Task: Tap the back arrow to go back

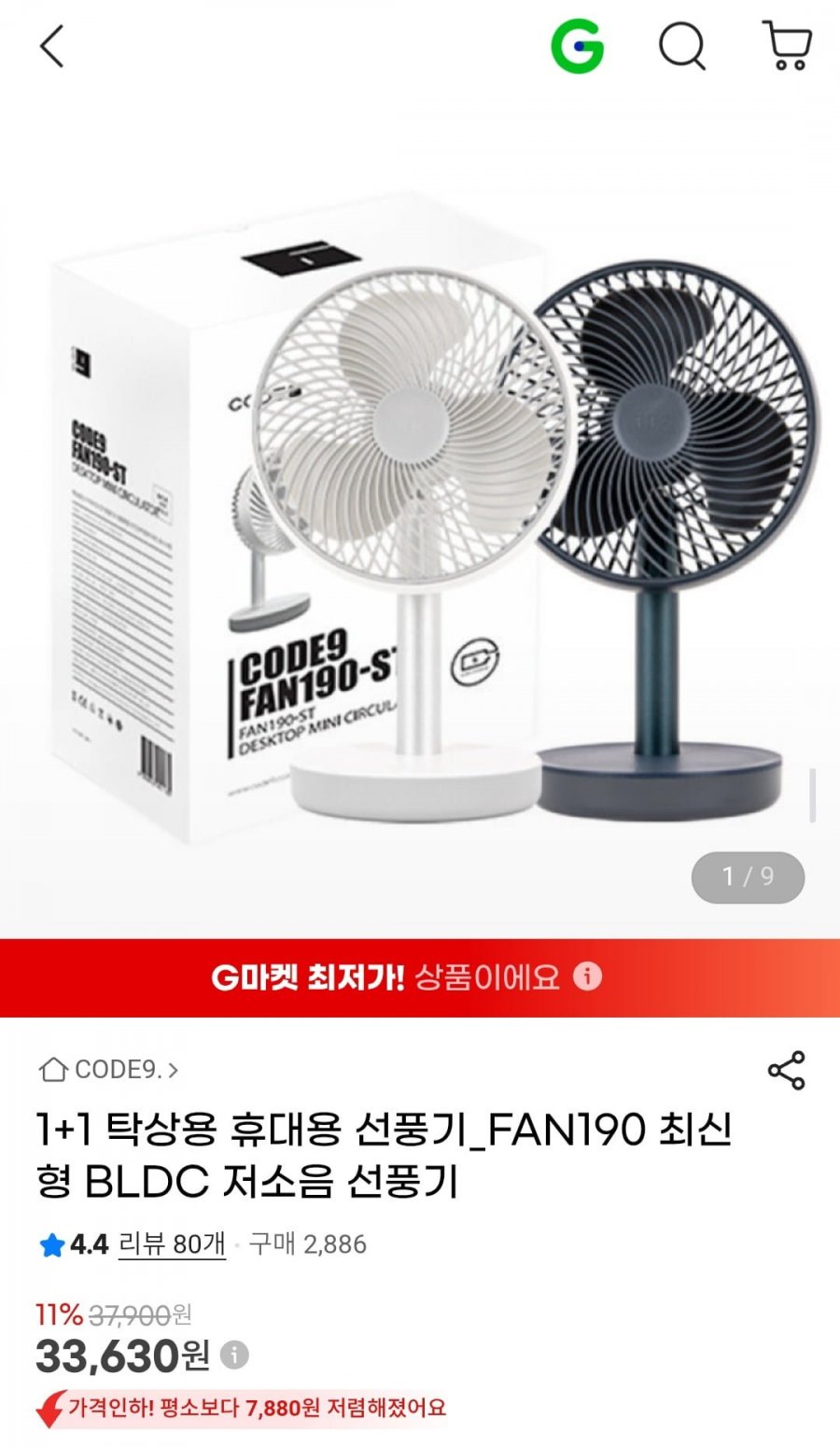Action: click(51, 46)
